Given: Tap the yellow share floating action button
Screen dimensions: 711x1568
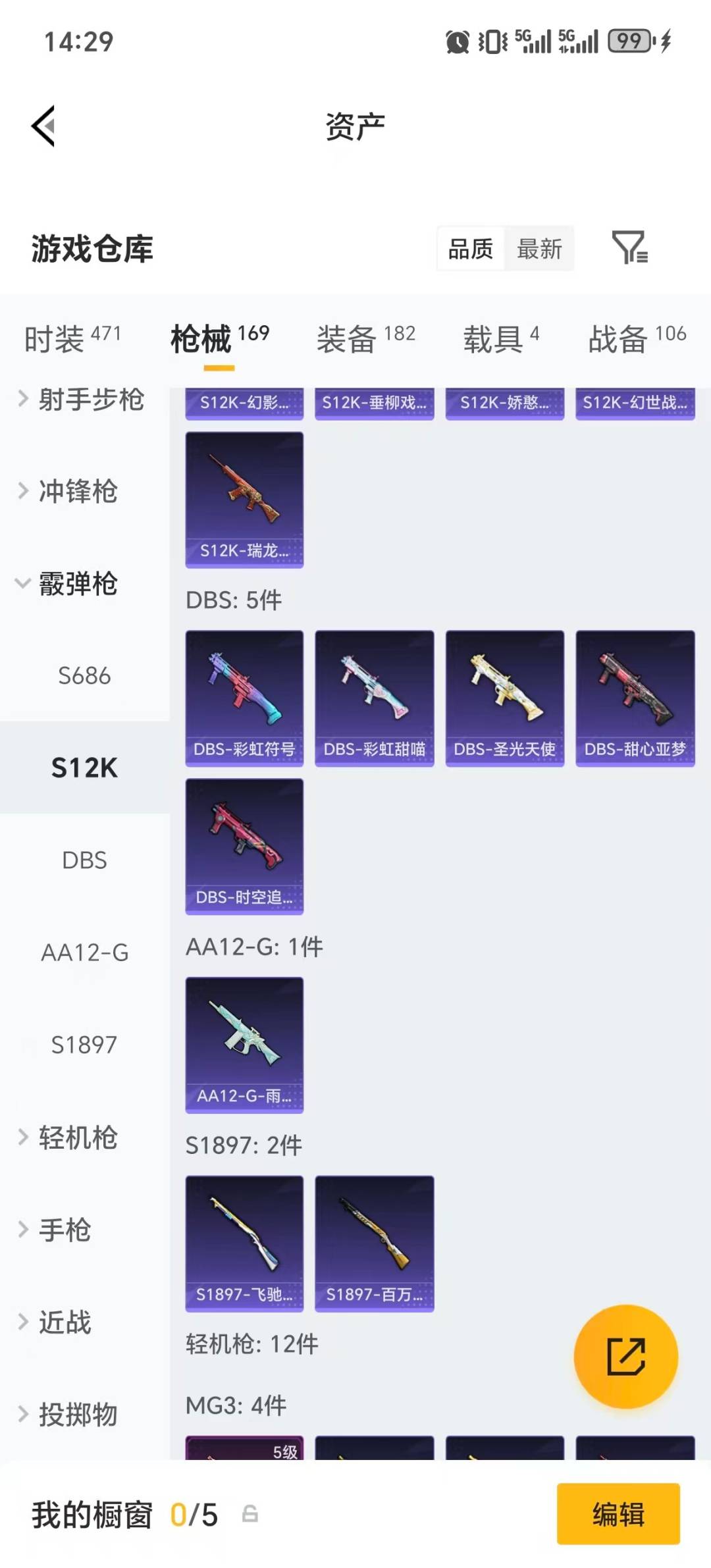Looking at the screenshot, I should tap(626, 1357).
